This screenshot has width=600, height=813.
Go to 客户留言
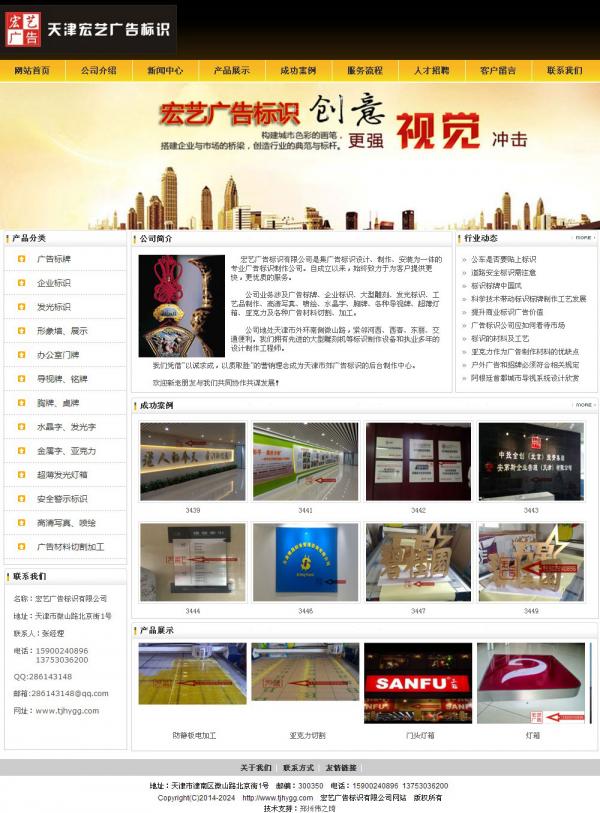(x=498, y=71)
